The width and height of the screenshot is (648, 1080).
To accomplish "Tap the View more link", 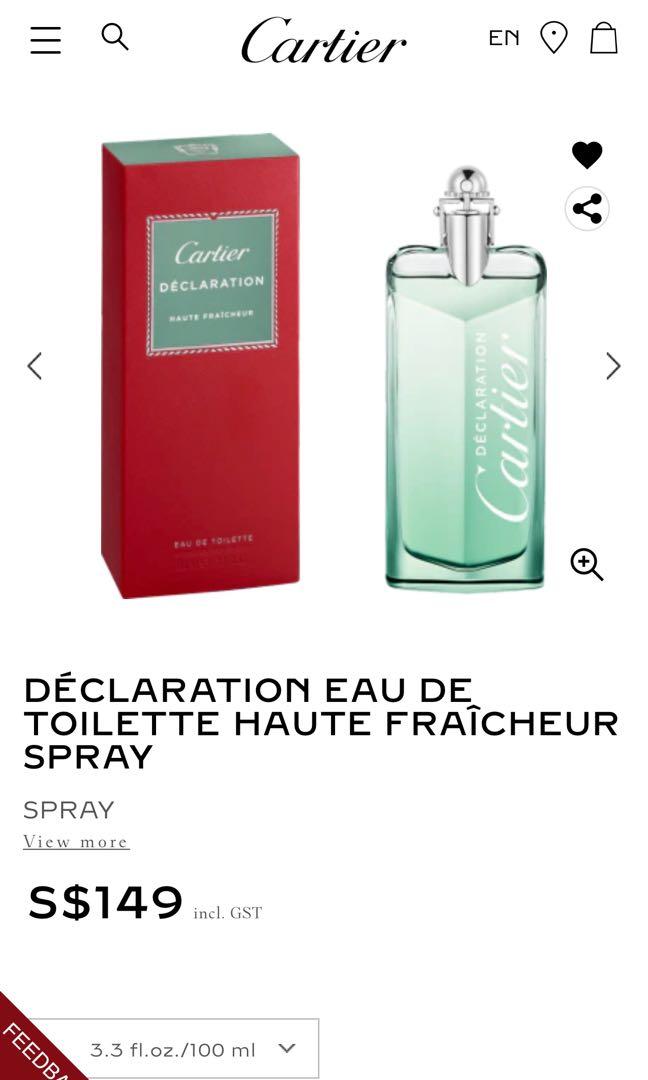I will 76,842.
